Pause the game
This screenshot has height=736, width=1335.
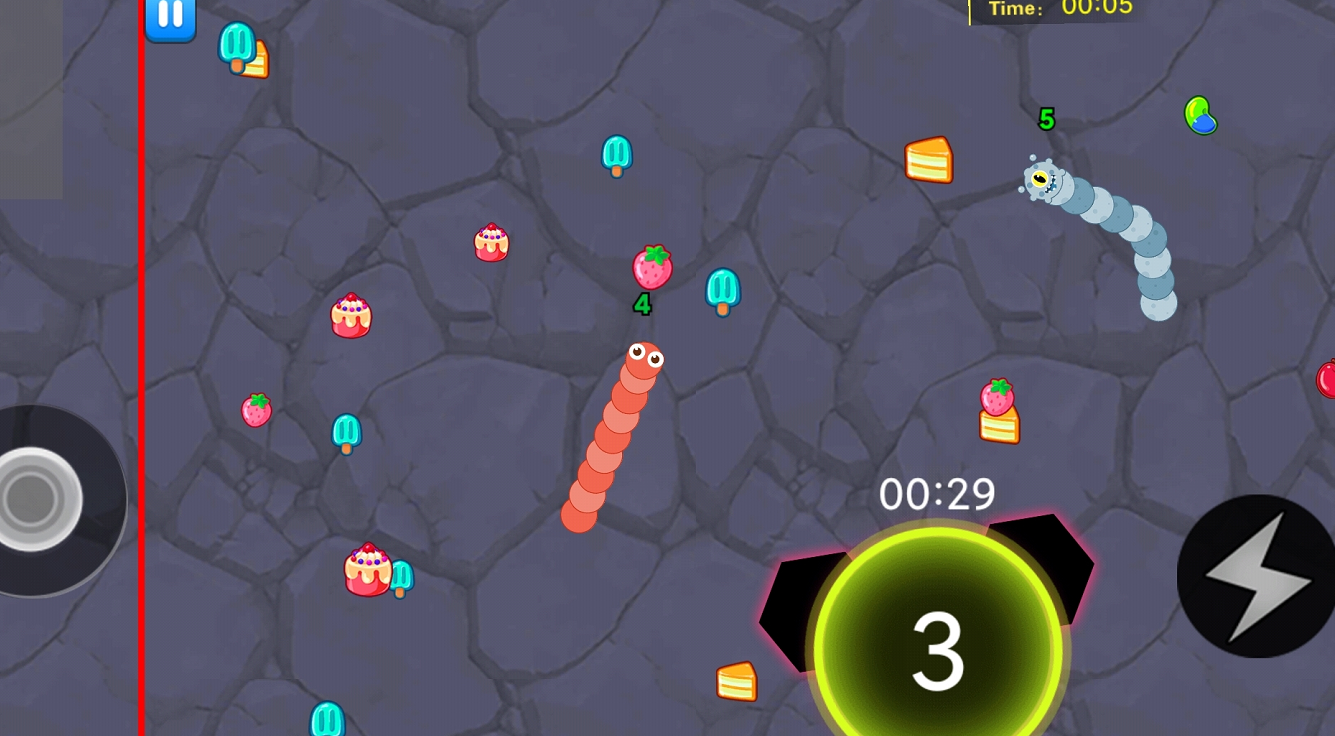pos(170,17)
